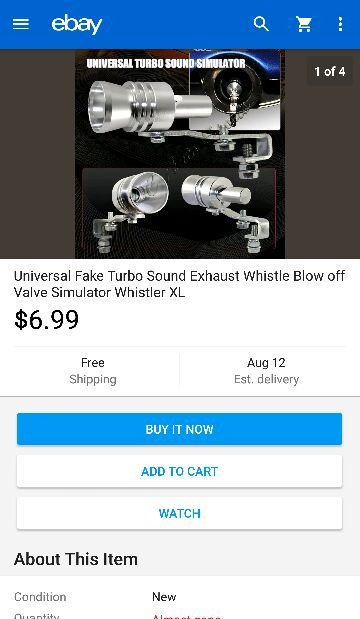Tap the search magnifier icon

tap(261, 24)
